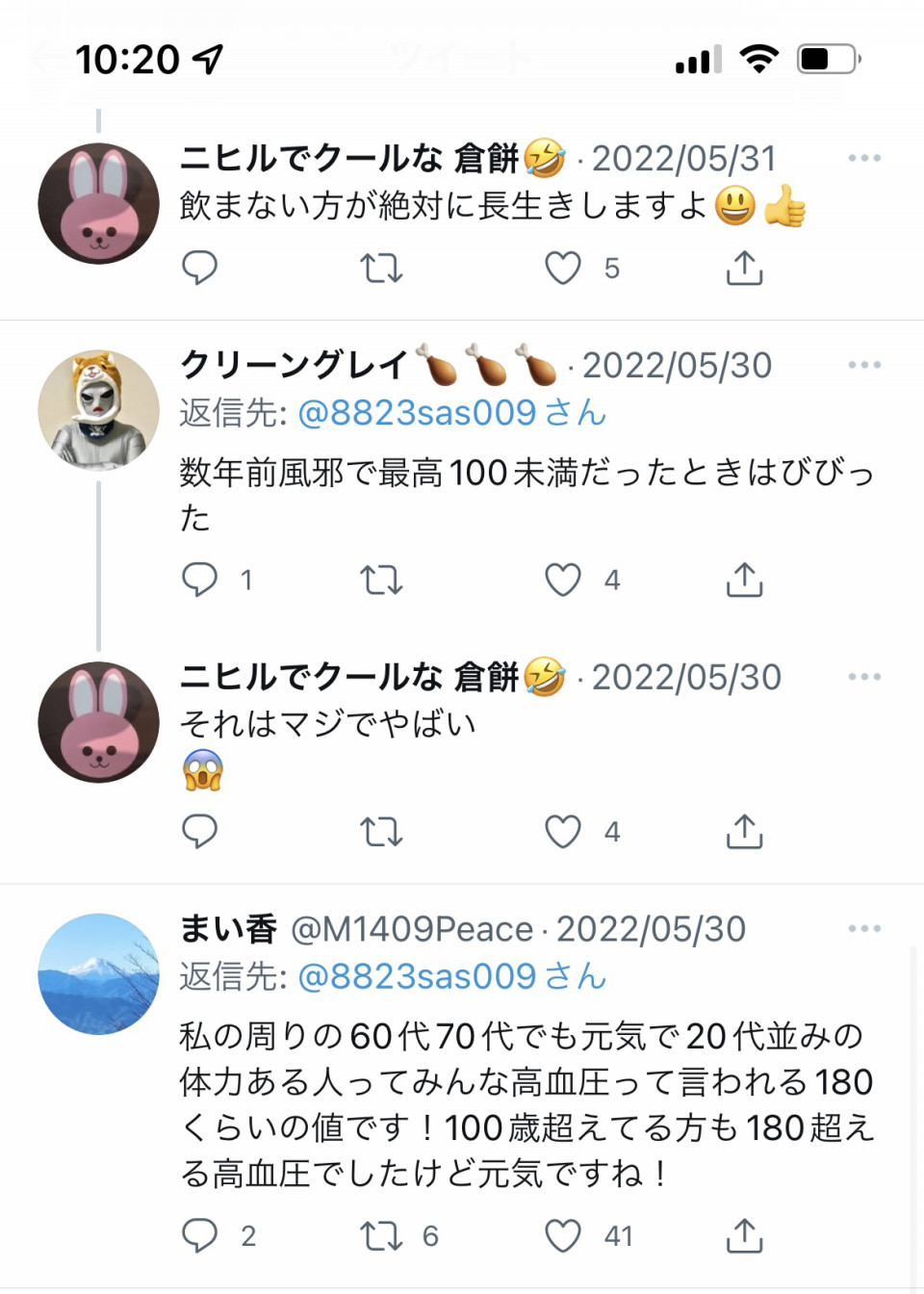Like まい香's tweet about 高血圧
This screenshot has height=1294, width=924.
[563, 1235]
